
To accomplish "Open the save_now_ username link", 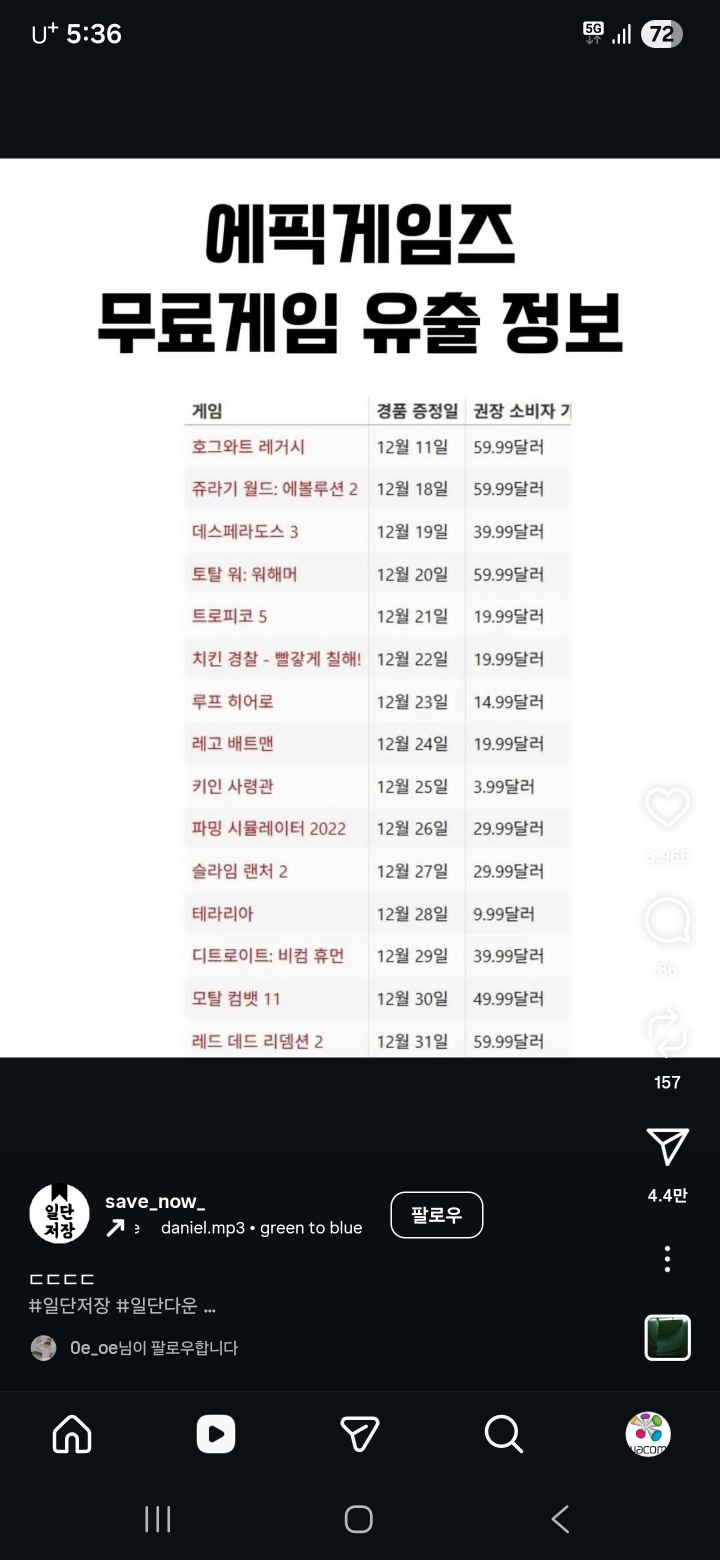I will coord(155,1201).
